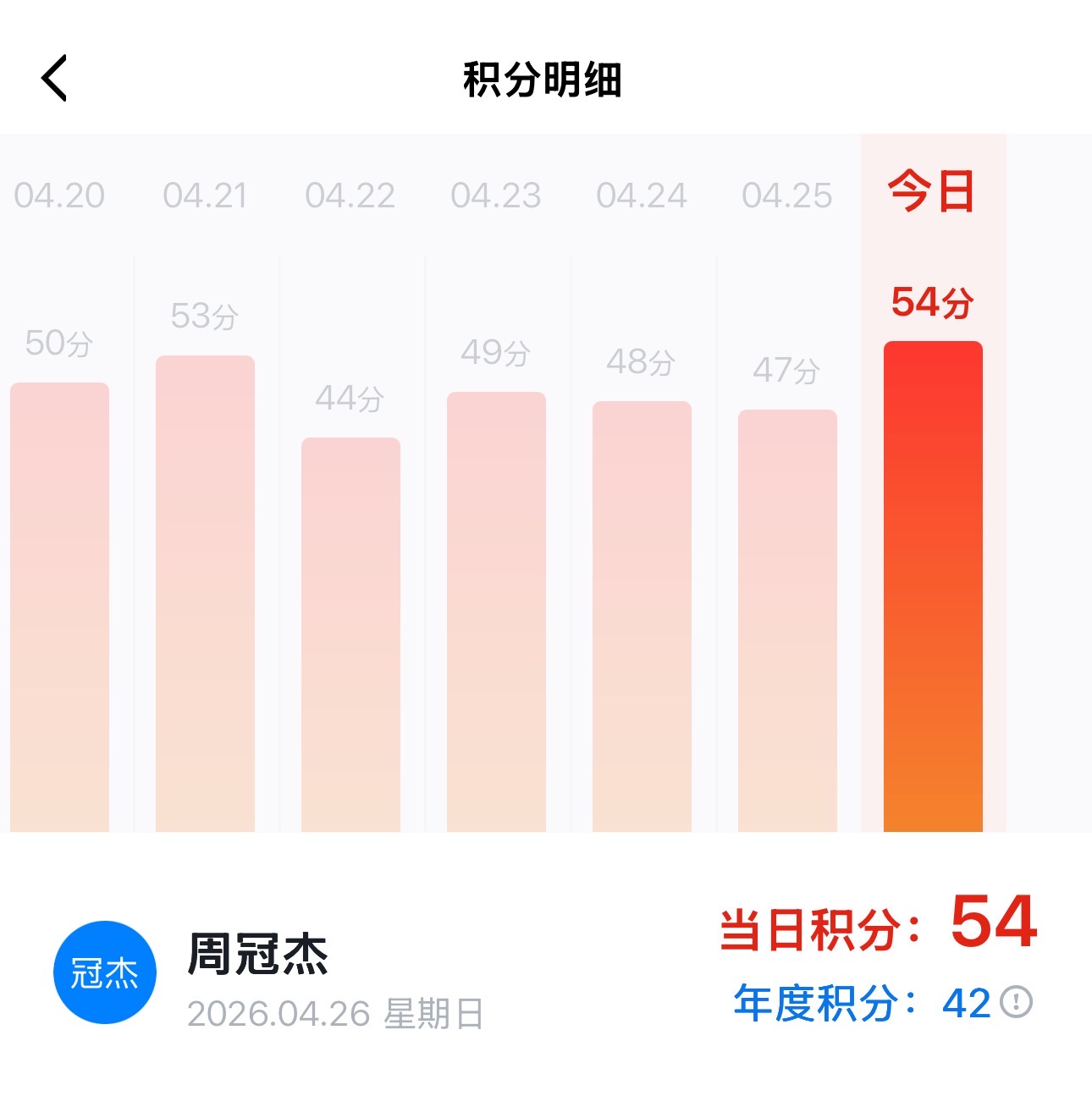Viewport: 1092px width, 1118px height.
Task: Select the 今日 bar with 54分
Action: 933,587
